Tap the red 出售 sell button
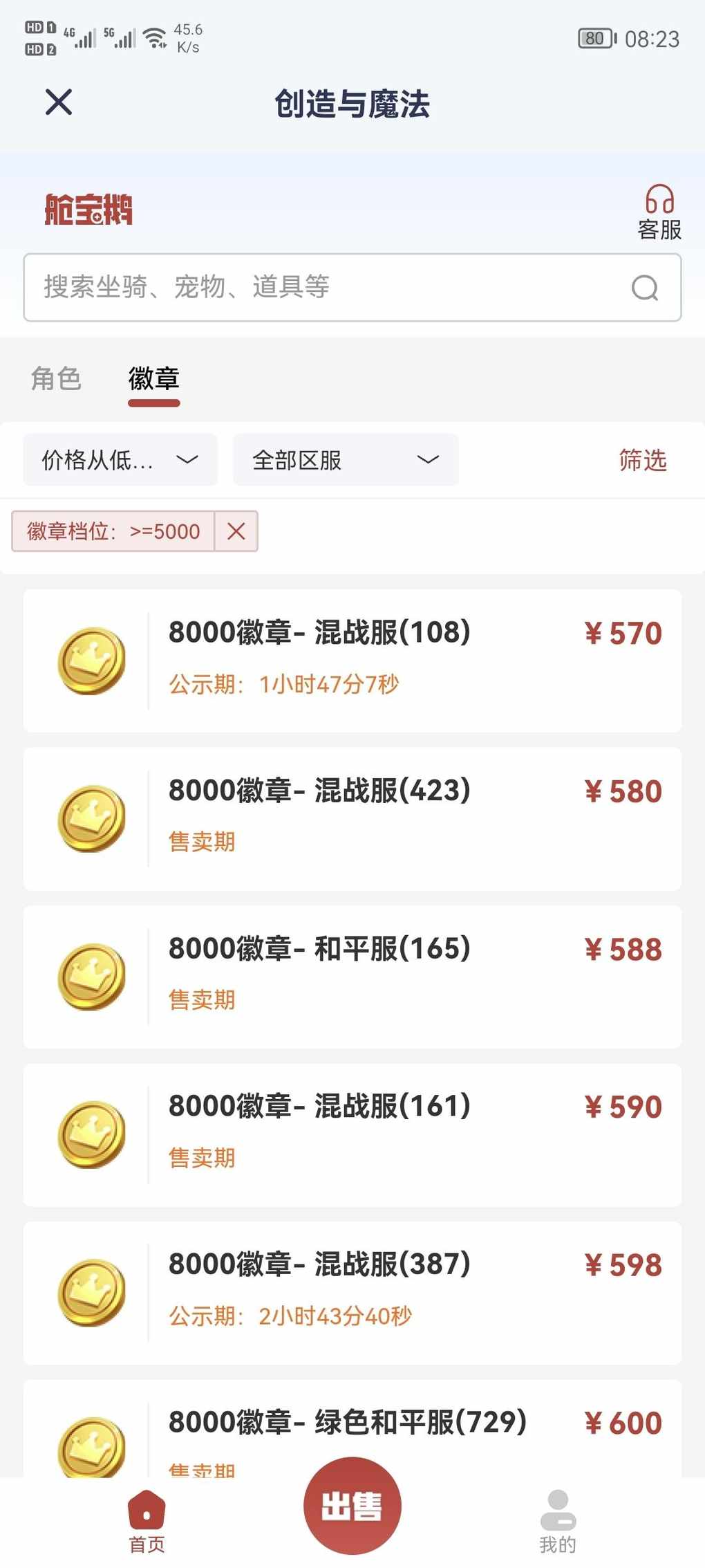Image resolution: width=705 pixels, height=1568 pixels. coord(352,1506)
